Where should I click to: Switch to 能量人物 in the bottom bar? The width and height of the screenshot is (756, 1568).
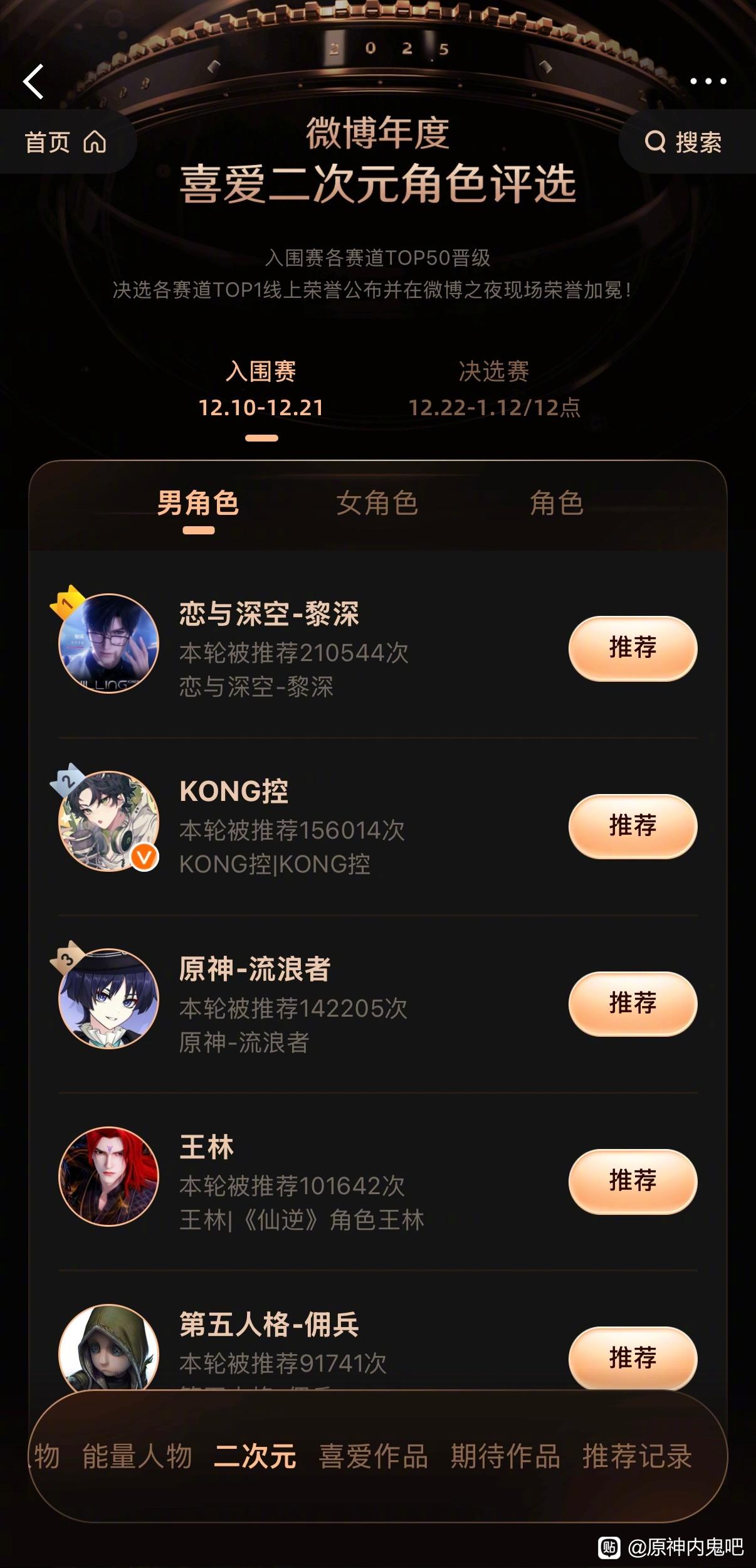pos(137,1456)
